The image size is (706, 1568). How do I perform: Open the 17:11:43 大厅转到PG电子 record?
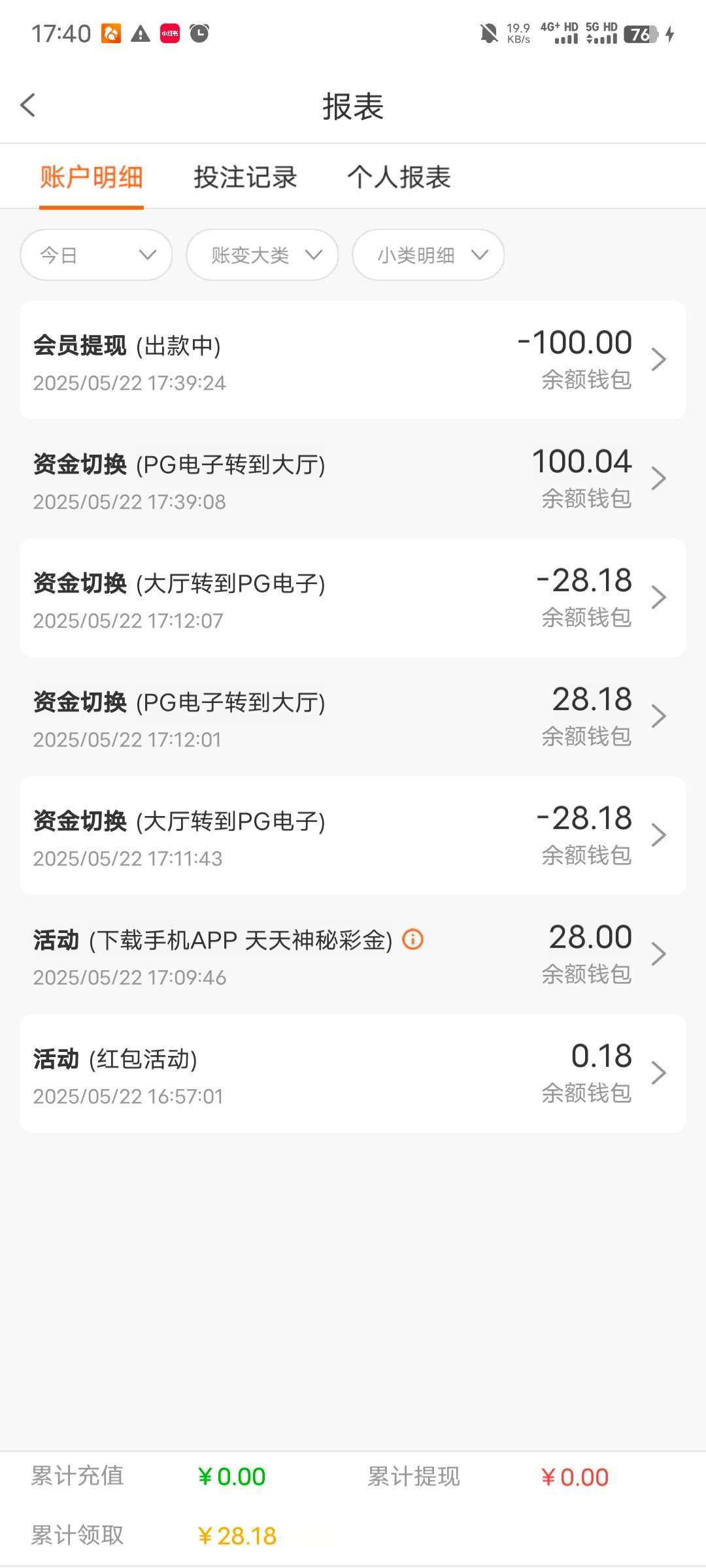[353, 836]
